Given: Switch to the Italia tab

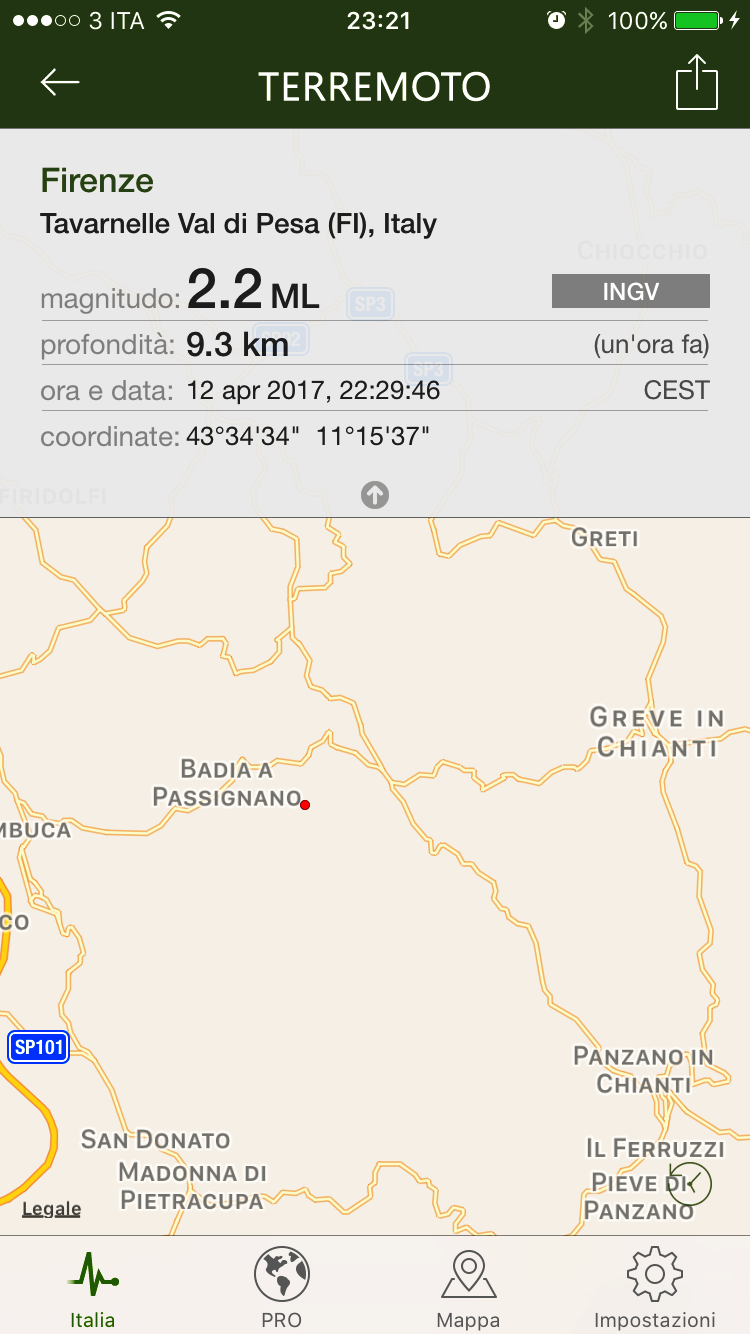Looking at the screenshot, I should click(x=93, y=1290).
